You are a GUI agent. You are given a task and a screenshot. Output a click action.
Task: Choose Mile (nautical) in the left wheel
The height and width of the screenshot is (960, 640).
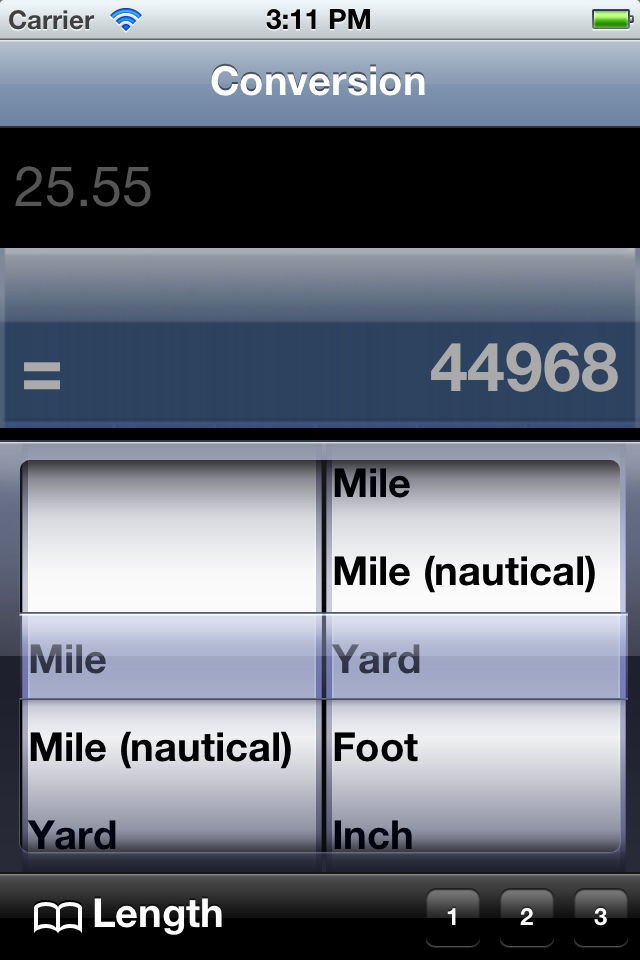(160, 748)
